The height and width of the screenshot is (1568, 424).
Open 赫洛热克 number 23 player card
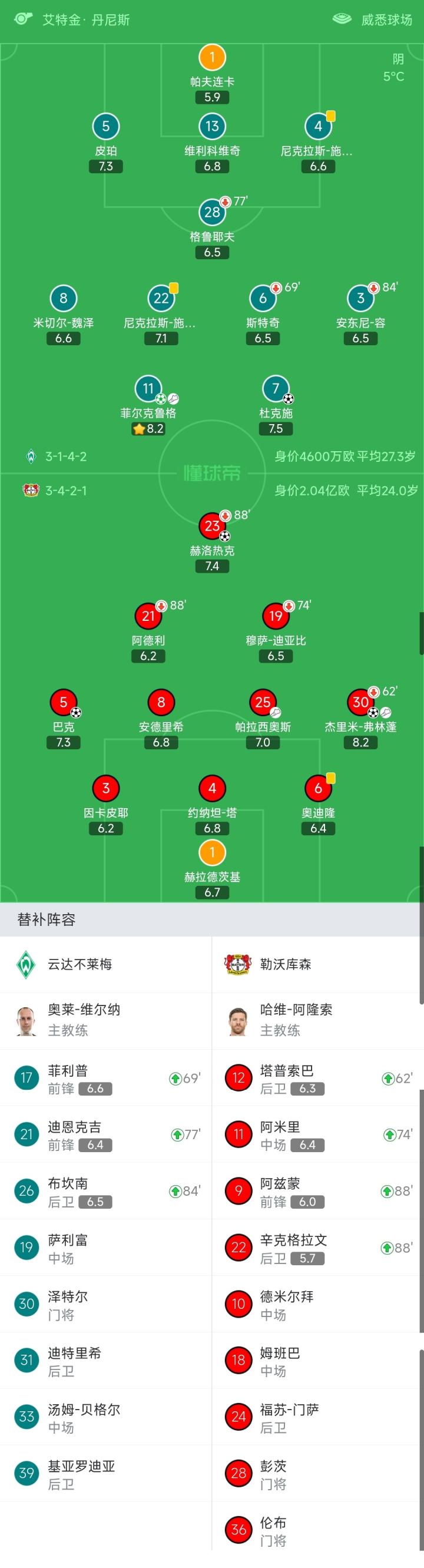coord(211,543)
